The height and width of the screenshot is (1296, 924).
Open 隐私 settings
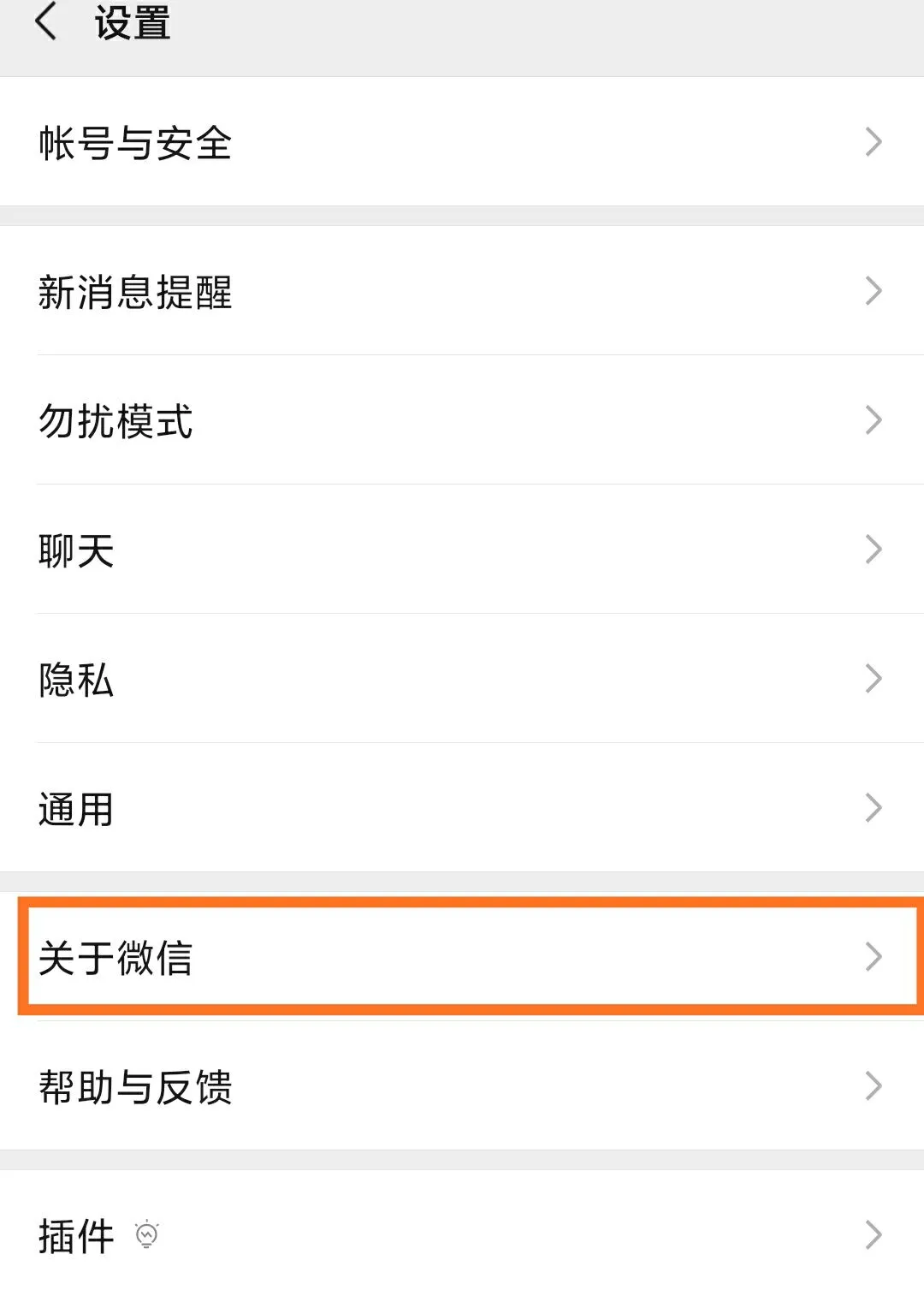tap(462, 679)
